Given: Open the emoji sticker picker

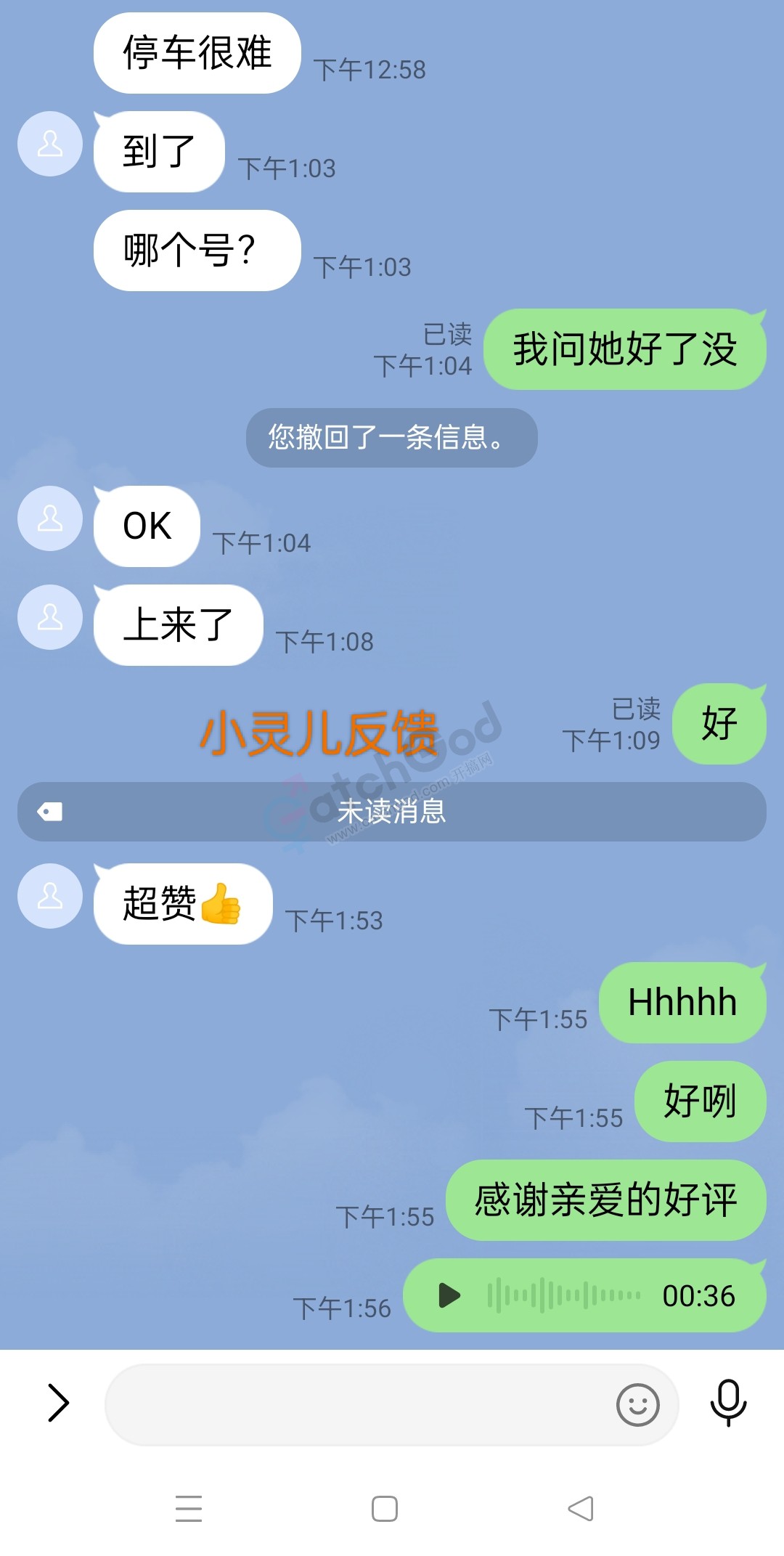Looking at the screenshot, I should (x=637, y=1404).
